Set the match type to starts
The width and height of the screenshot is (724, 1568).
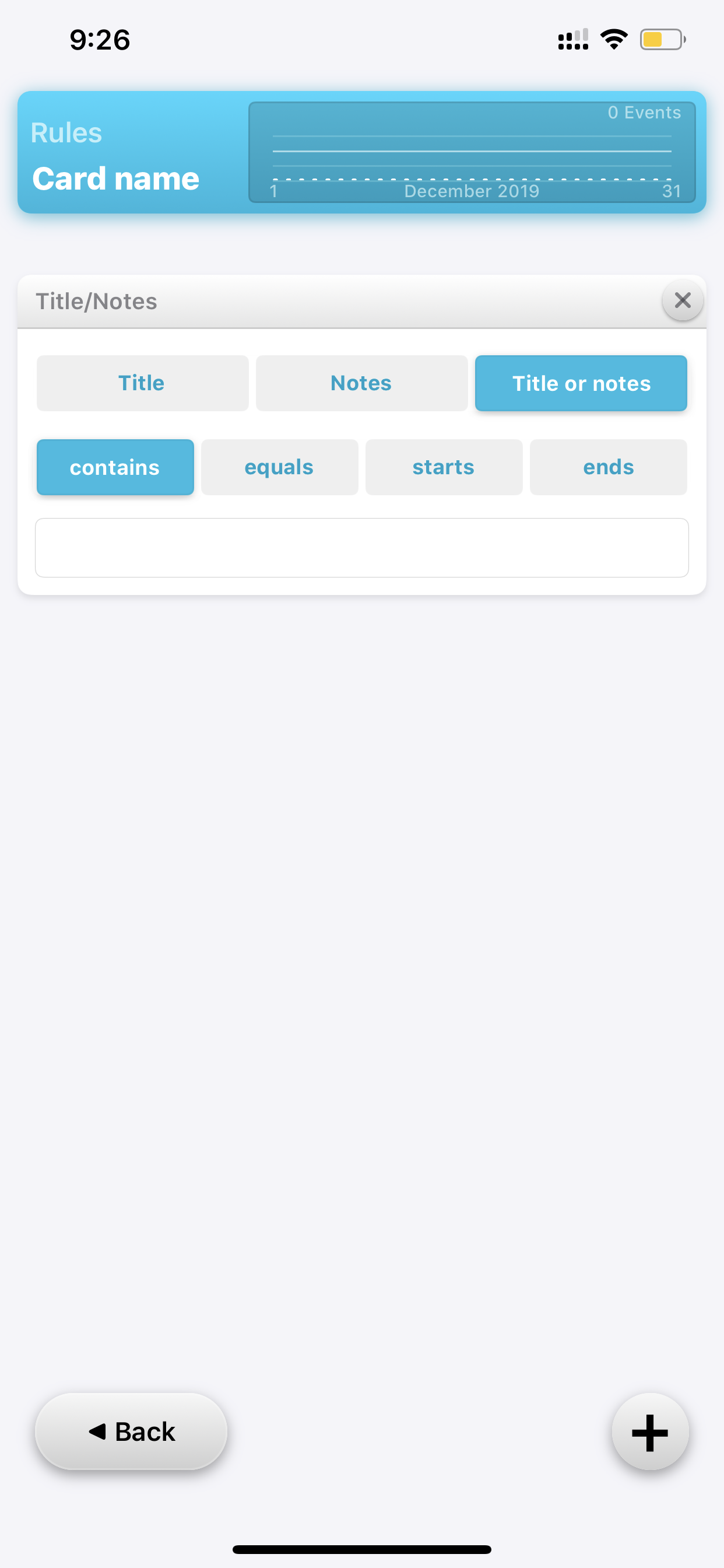click(444, 467)
